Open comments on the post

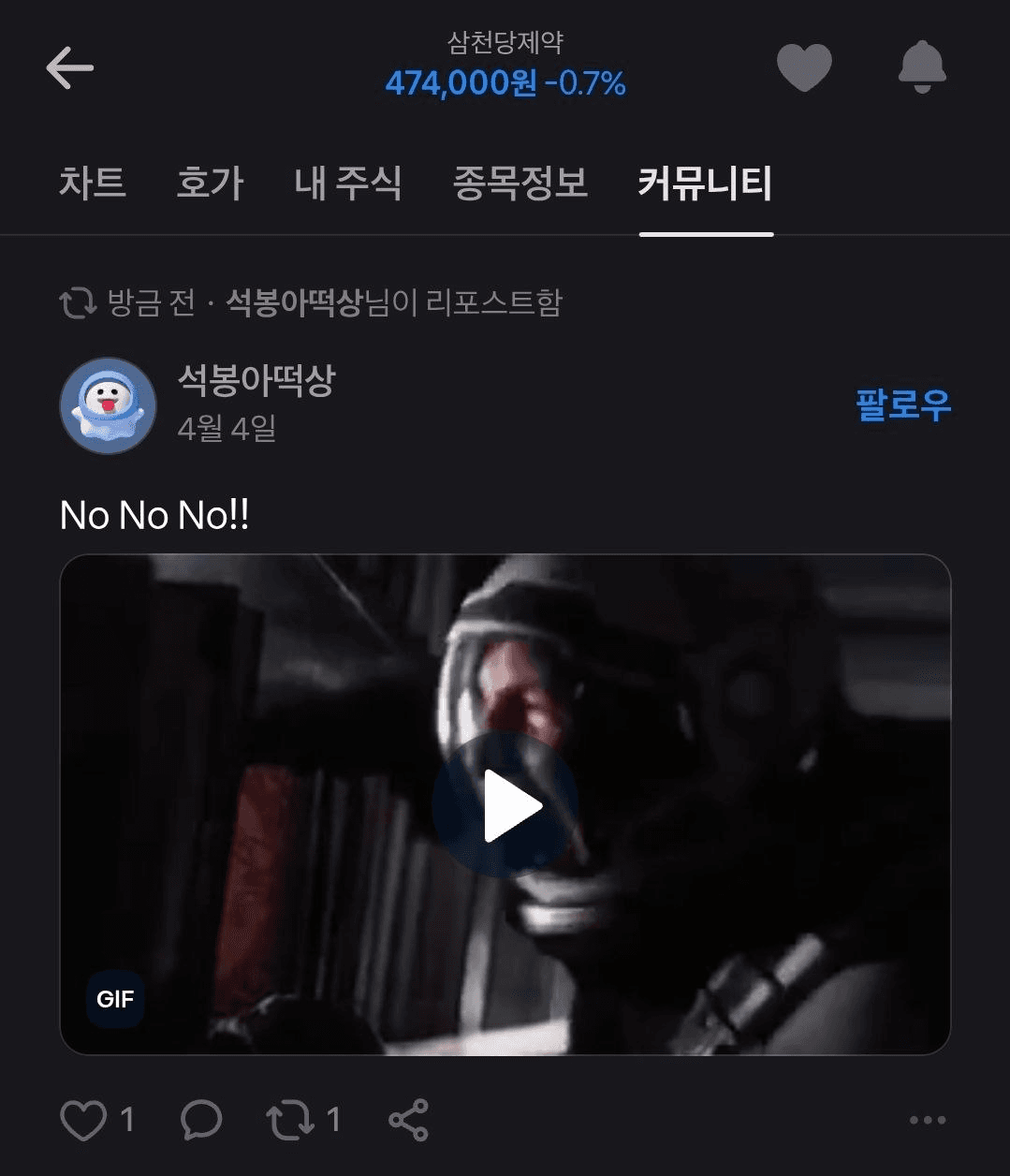point(200,1120)
